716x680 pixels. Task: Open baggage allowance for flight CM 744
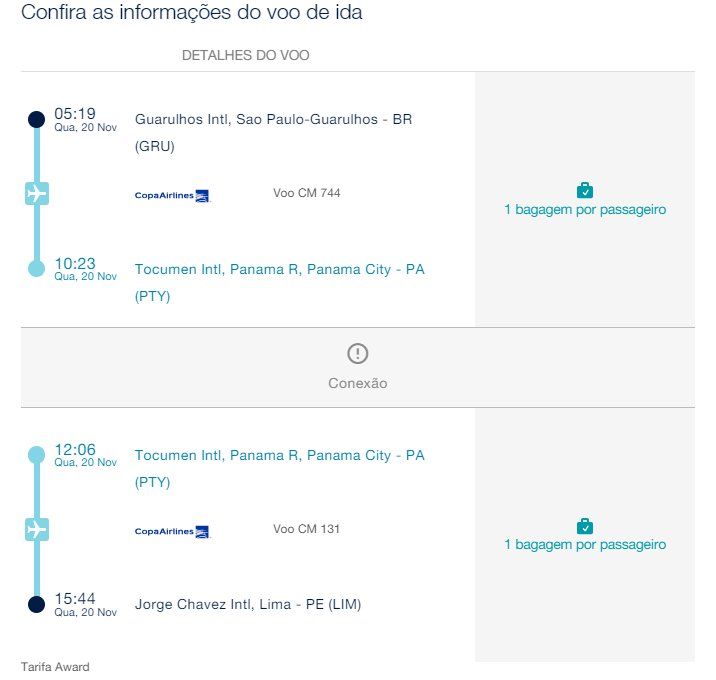(585, 209)
